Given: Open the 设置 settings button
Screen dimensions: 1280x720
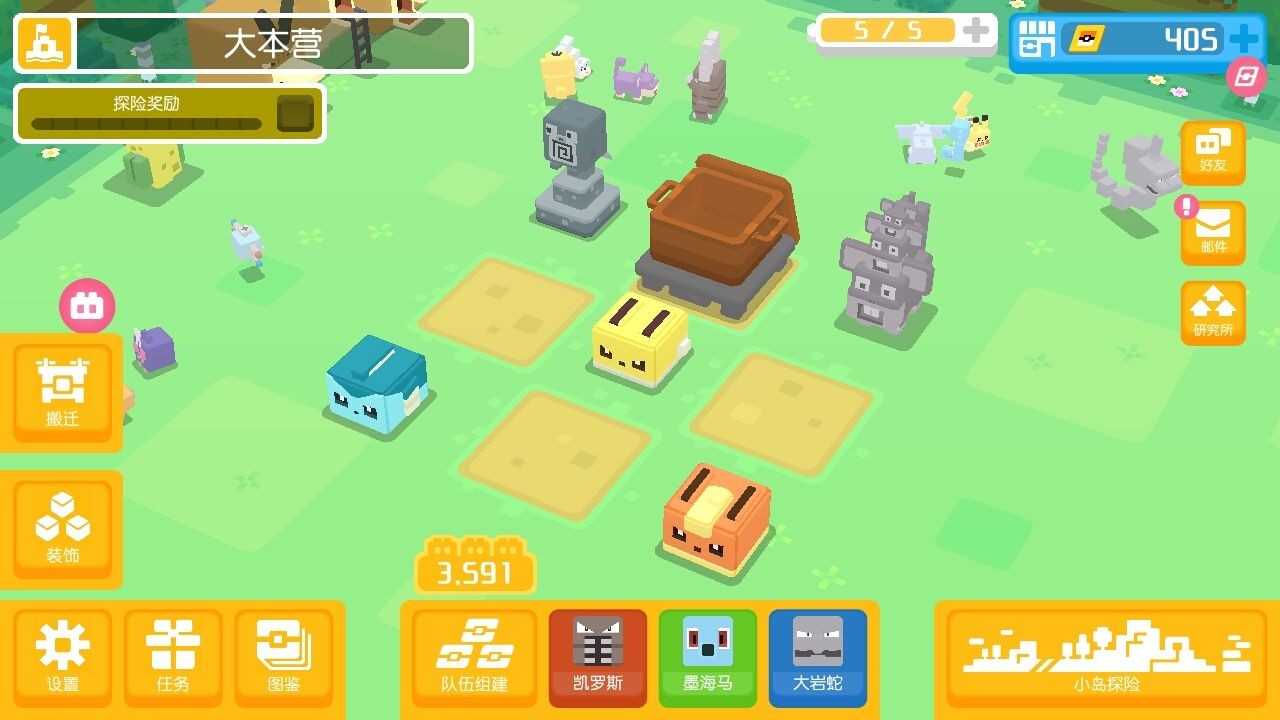Looking at the screenshot, I should (62, 657).
